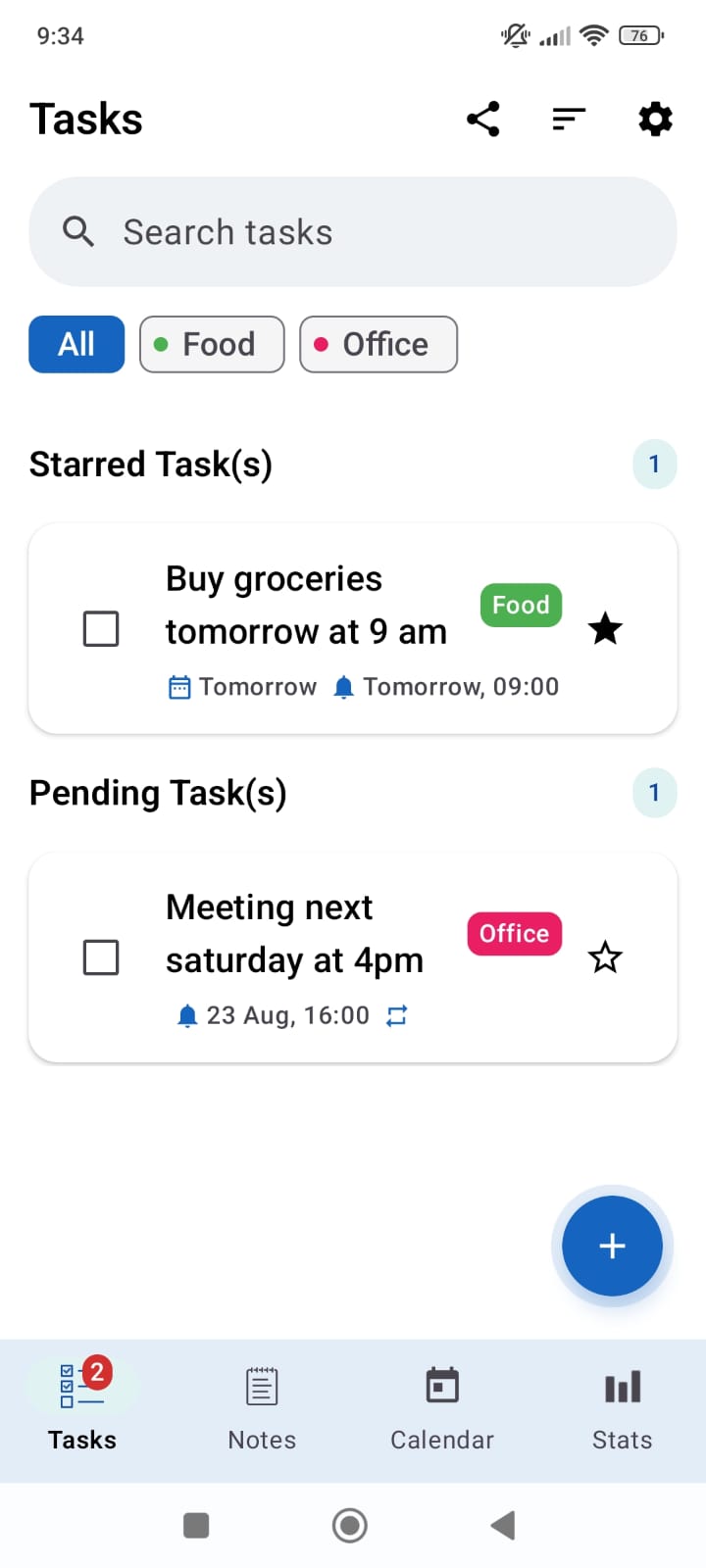Unstar the Buy groceries task

(x=605, y=628)
